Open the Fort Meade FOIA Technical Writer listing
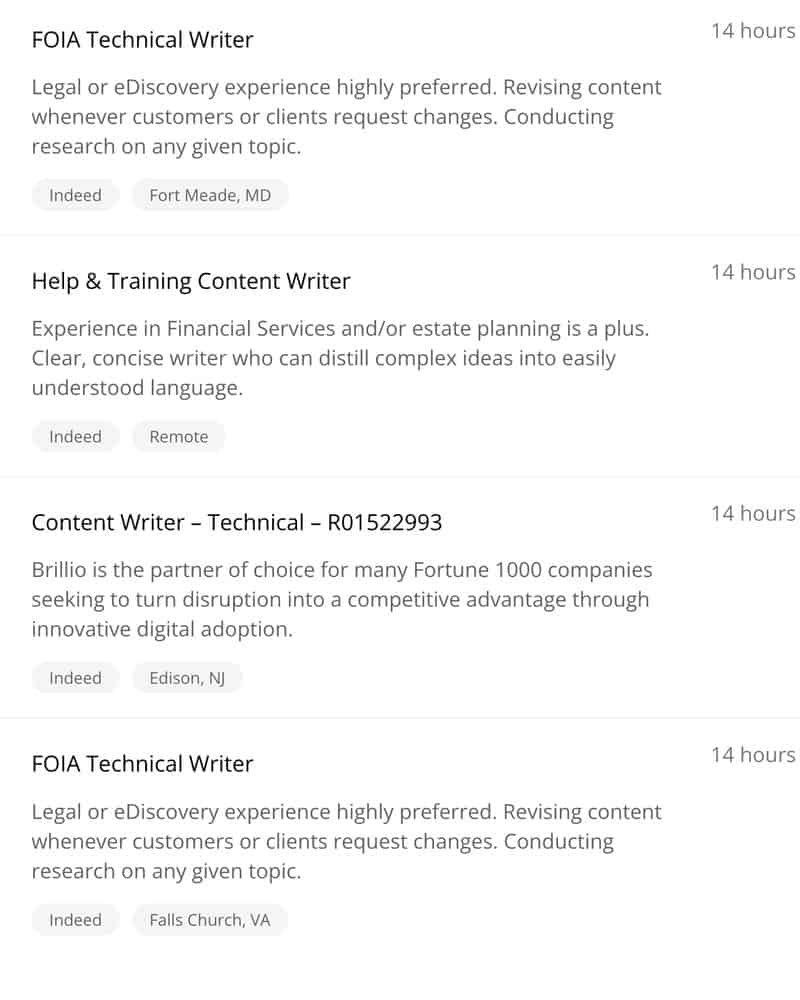This screenshot has height=1000, width=800. click(143, 40)
